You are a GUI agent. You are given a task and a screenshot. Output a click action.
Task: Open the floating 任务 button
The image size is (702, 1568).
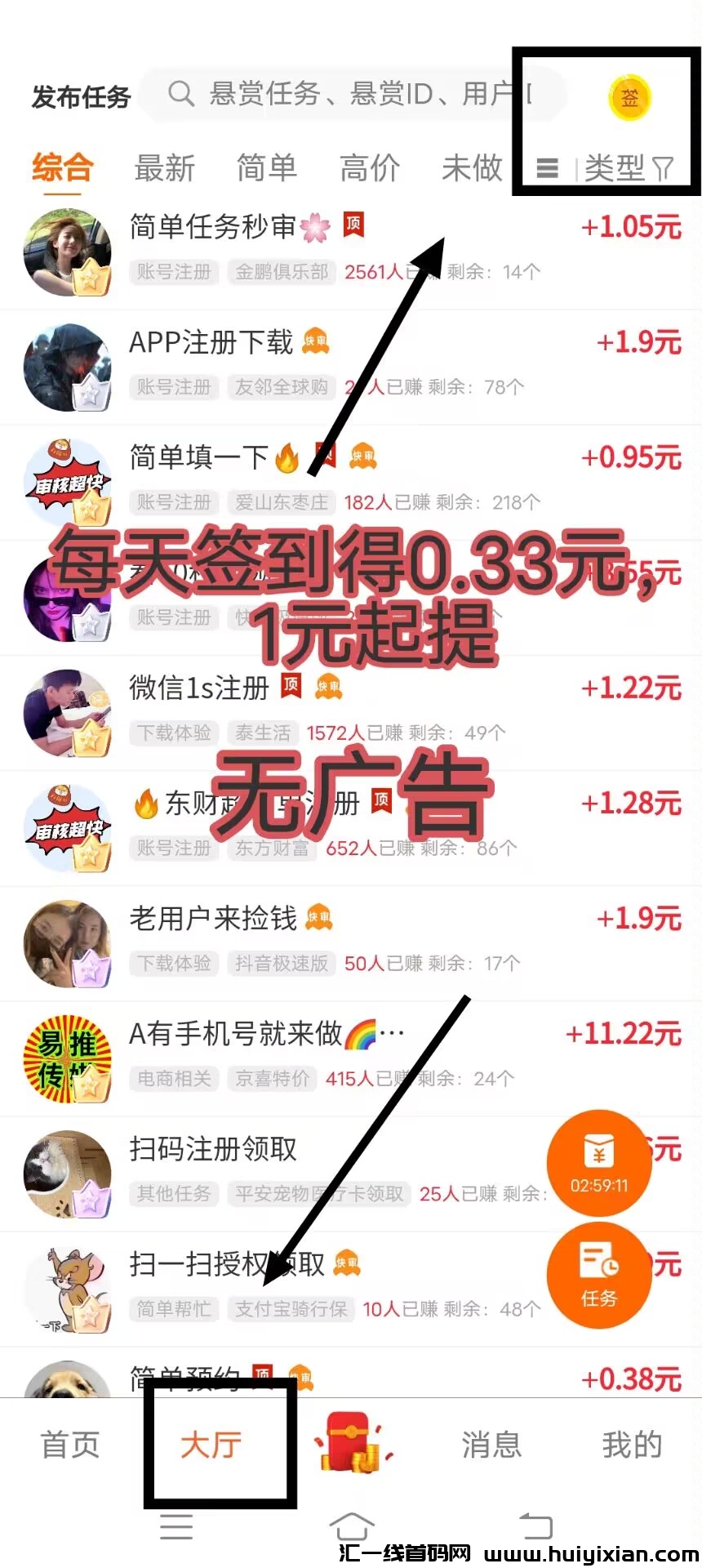pos(598,1276)
